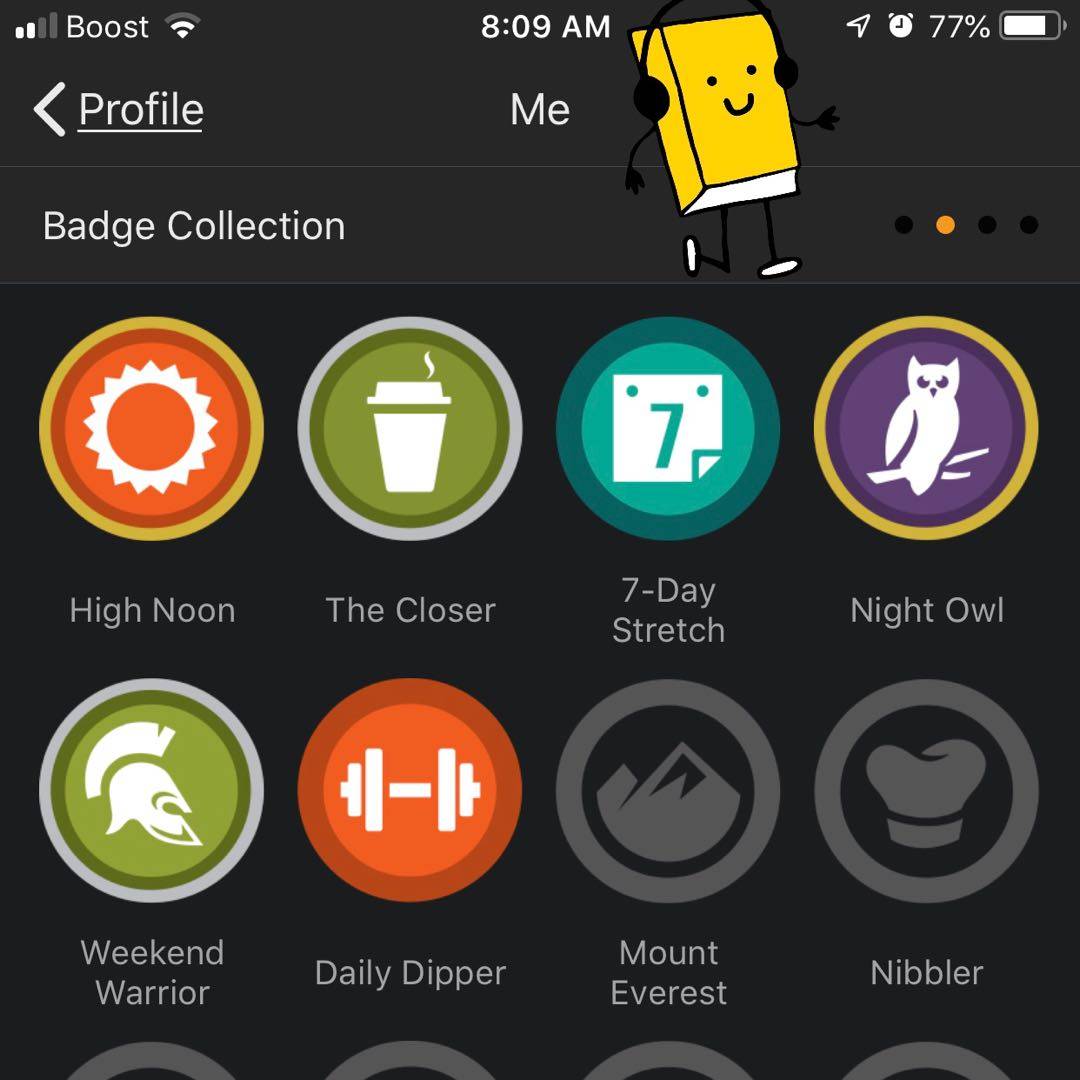Screen dimensions: 1080x1080
Task: Check the locked Nibbler badge
Action: point(926,790)
